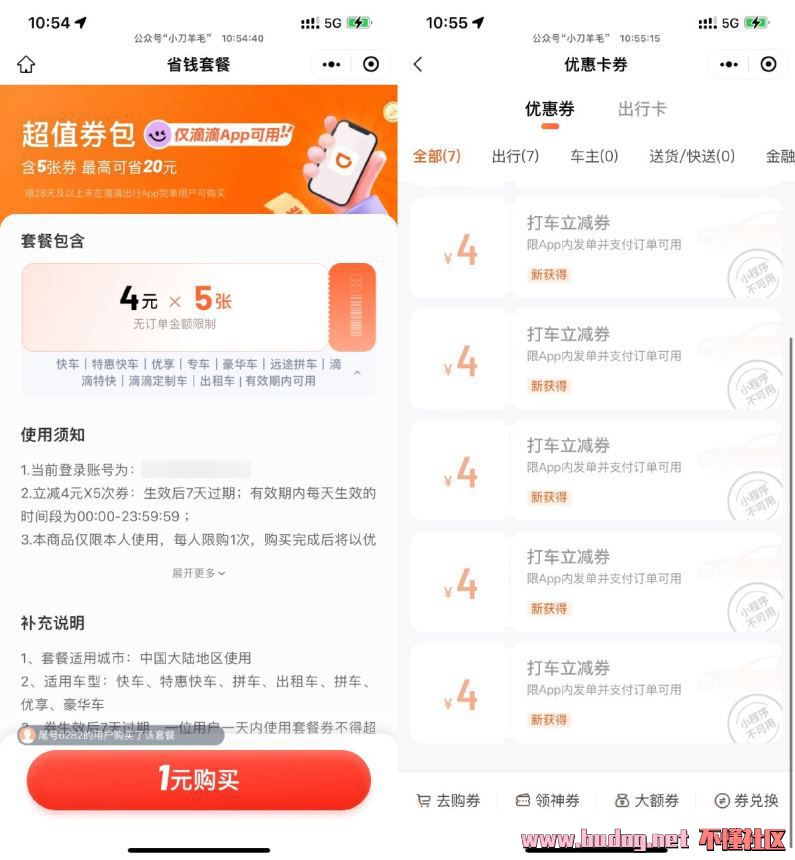Image resolution: width=795 pixels, height=860 pixels.
Task: Go back from the 优惠卡券 page
Action: [418, 65]
